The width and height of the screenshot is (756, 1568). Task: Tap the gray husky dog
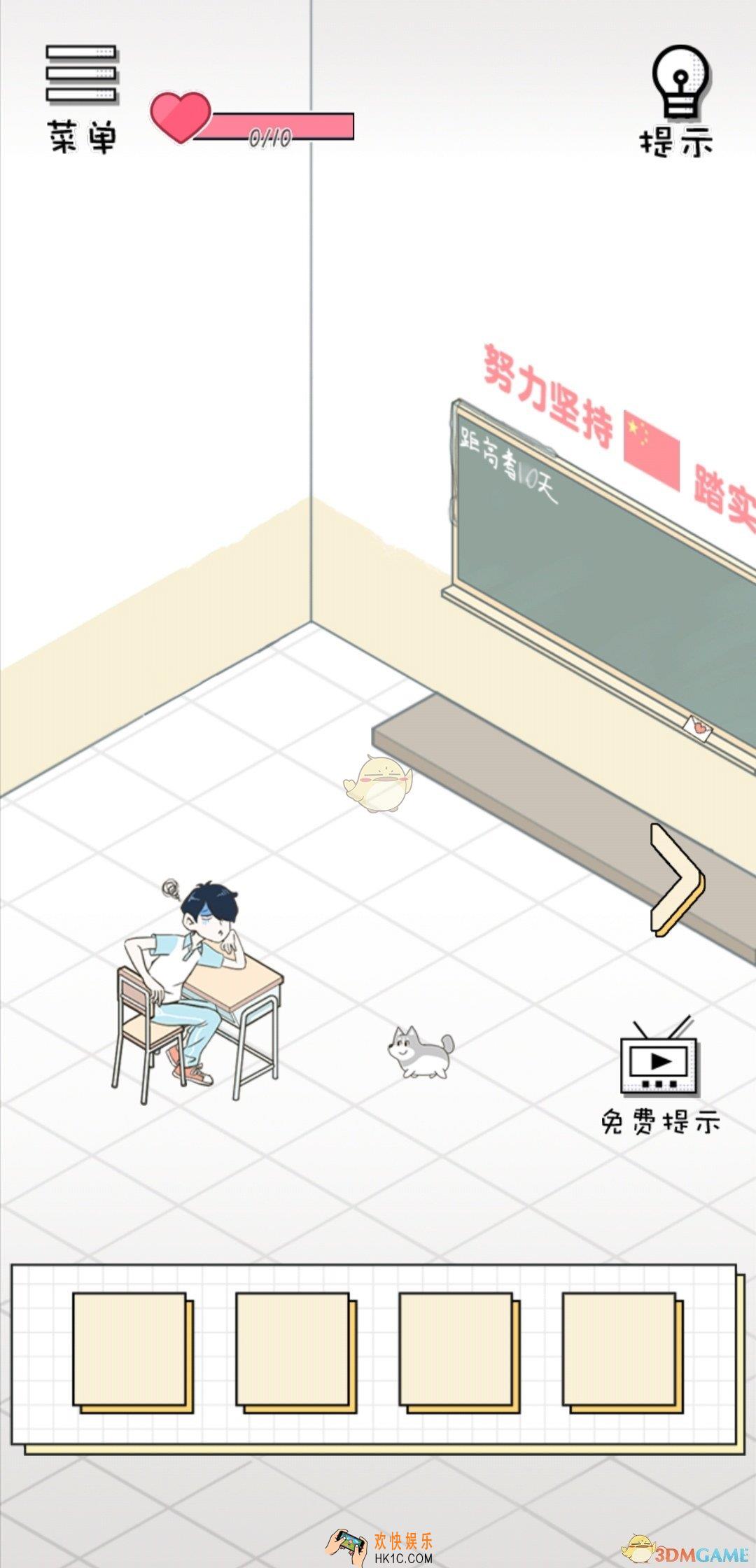(421, 1051)
